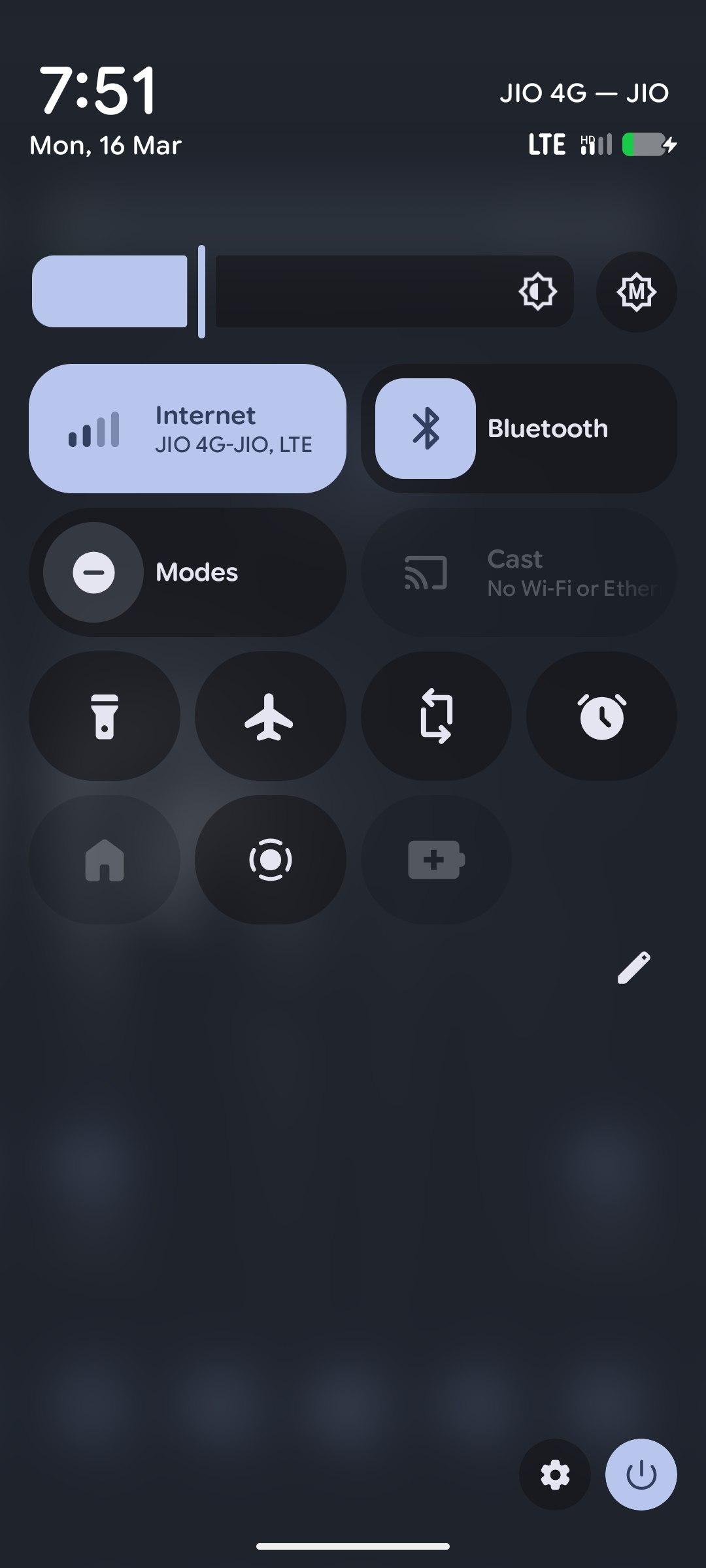
Task: Turn on the flashlight
Action: click(x=105, y=716)
